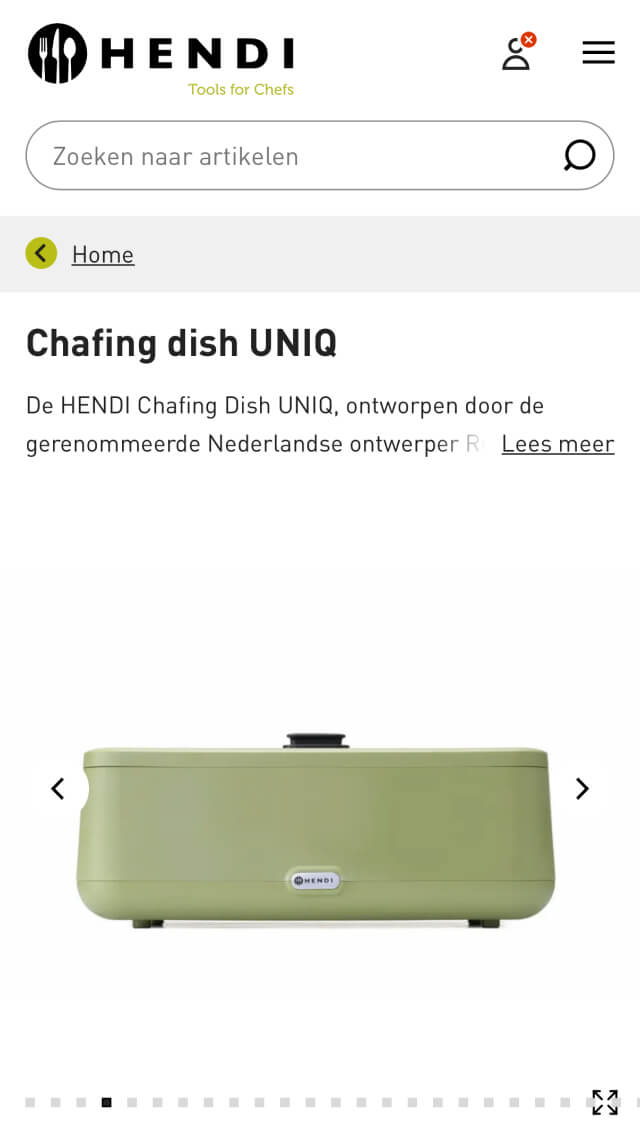640x1140 pixels.
Task: Open the product image fullscreen
Action: [605, 1102]
